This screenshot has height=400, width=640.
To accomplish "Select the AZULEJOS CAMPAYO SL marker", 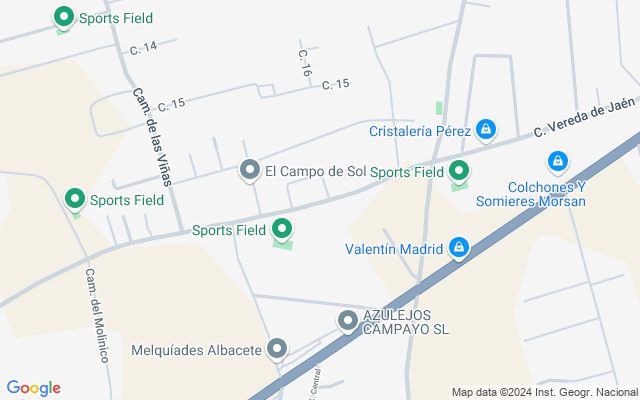I will 348,320.
